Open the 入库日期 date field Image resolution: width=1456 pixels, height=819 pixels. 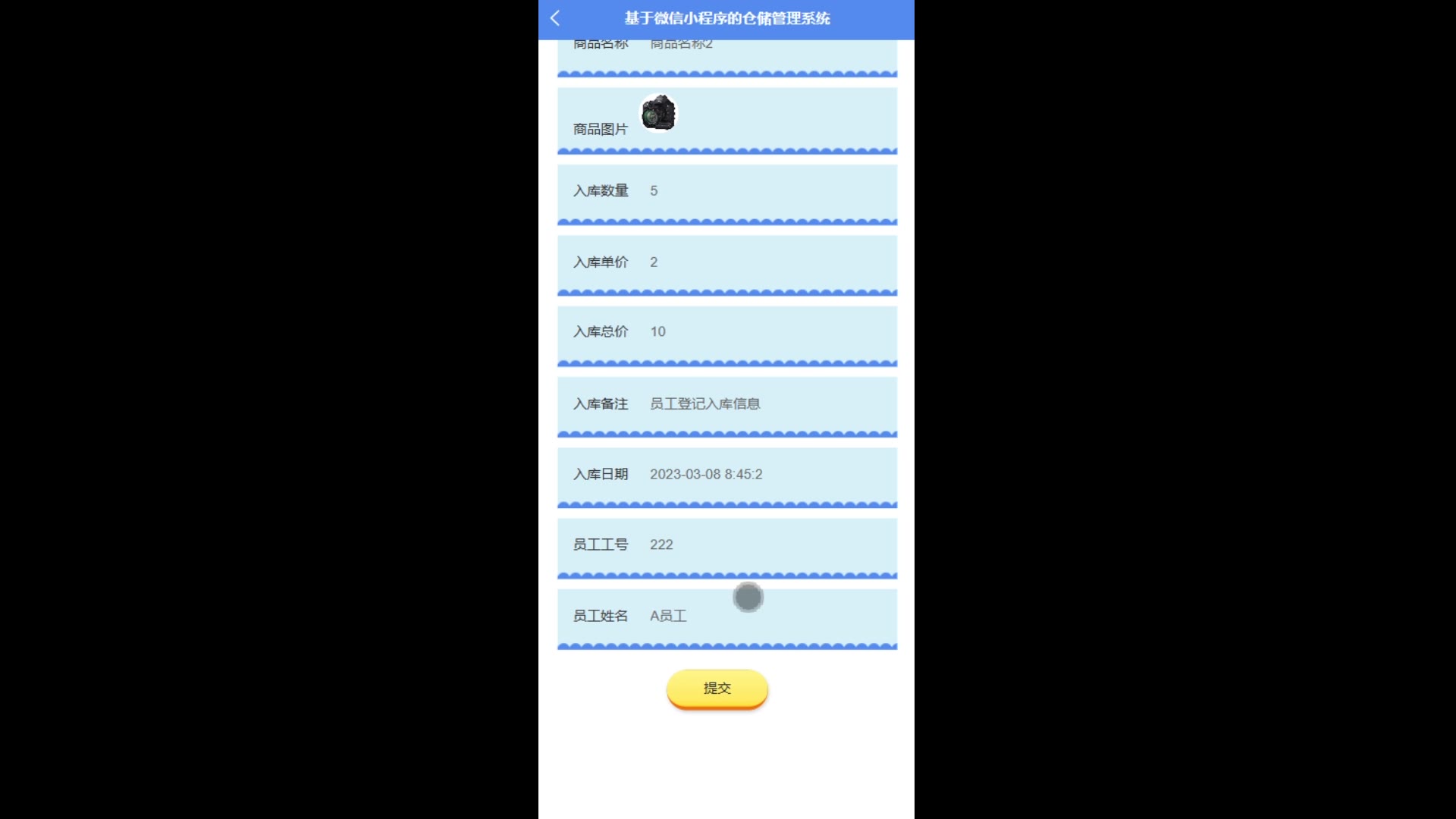(x=766, y=475)
